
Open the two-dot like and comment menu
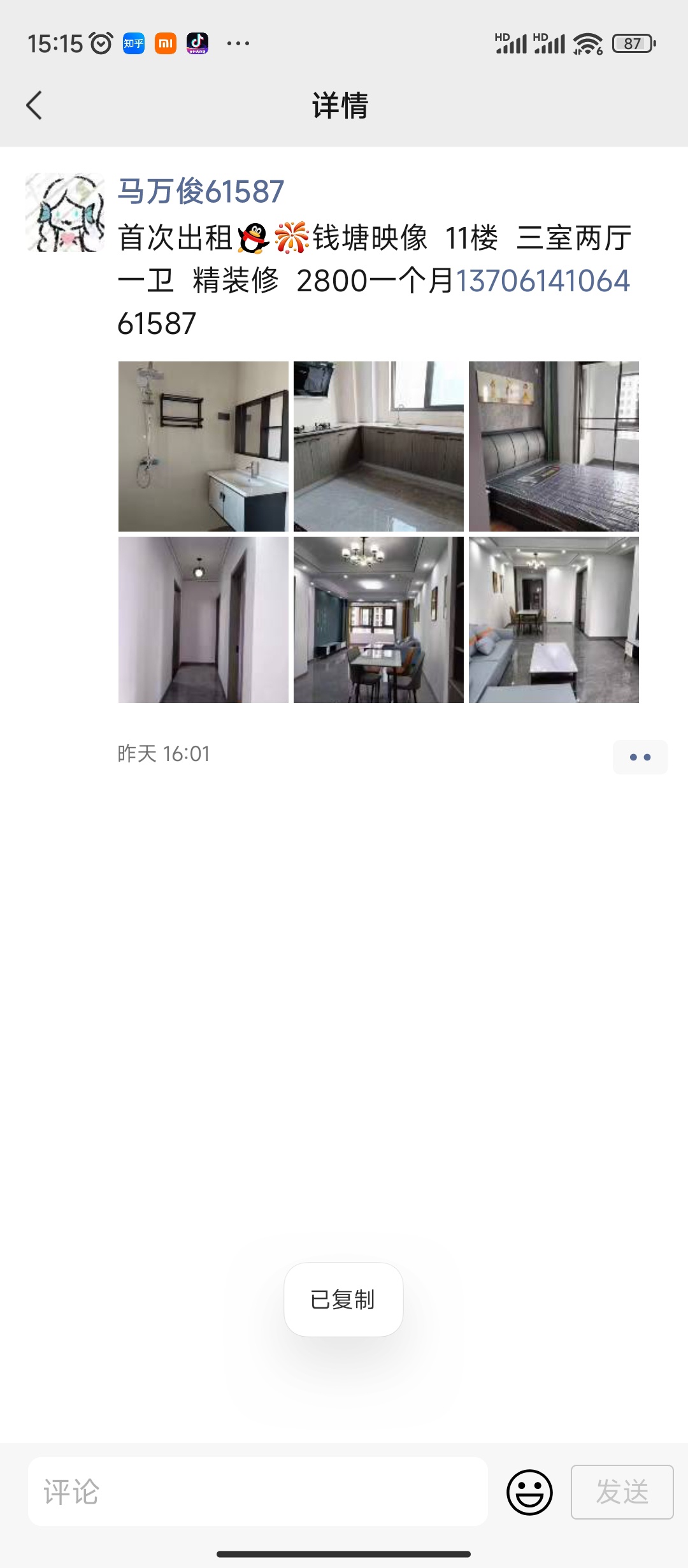pyautogui.click(x=640, y=757)
